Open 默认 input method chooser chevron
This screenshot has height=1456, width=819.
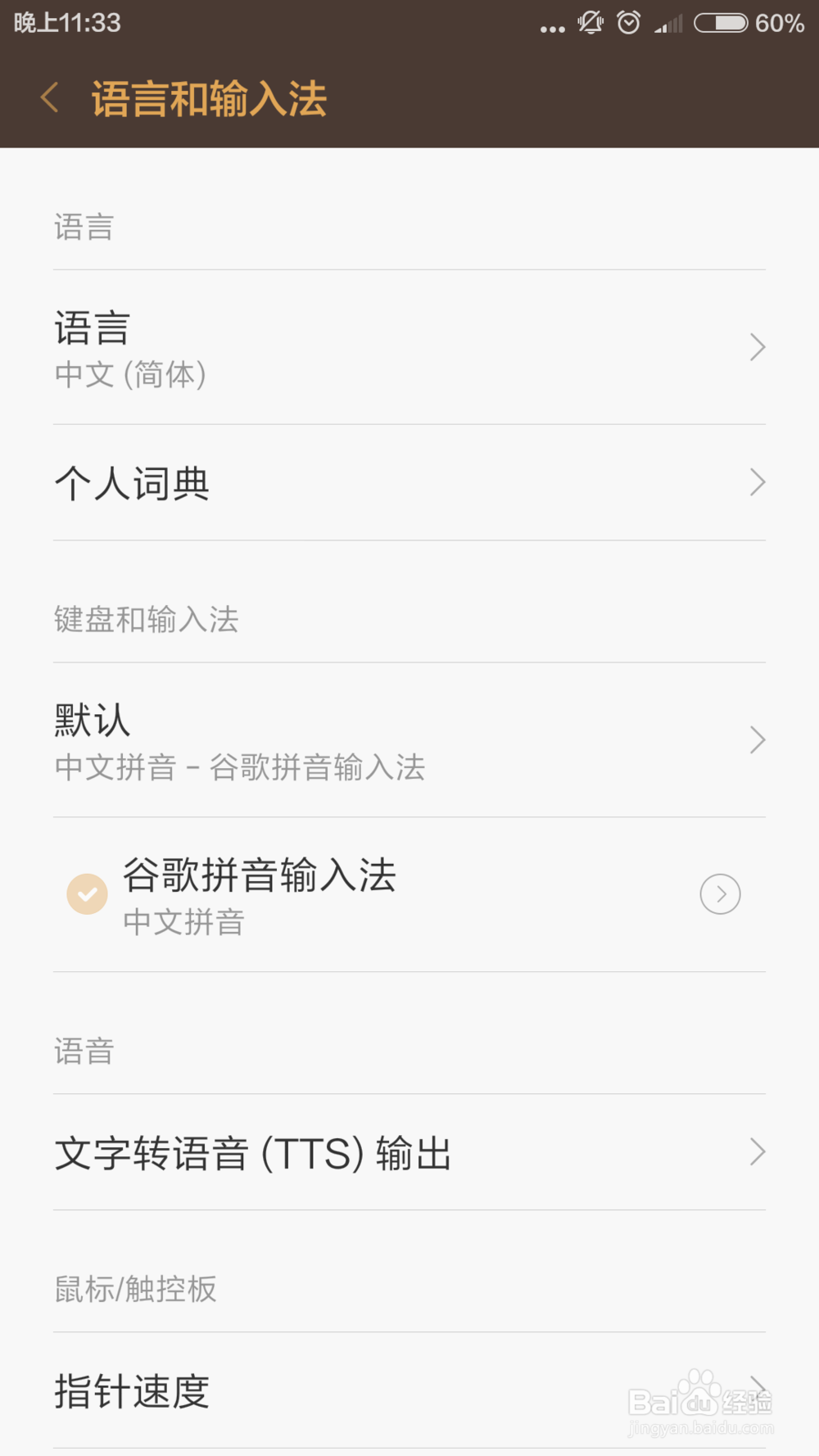coord(757,740)
